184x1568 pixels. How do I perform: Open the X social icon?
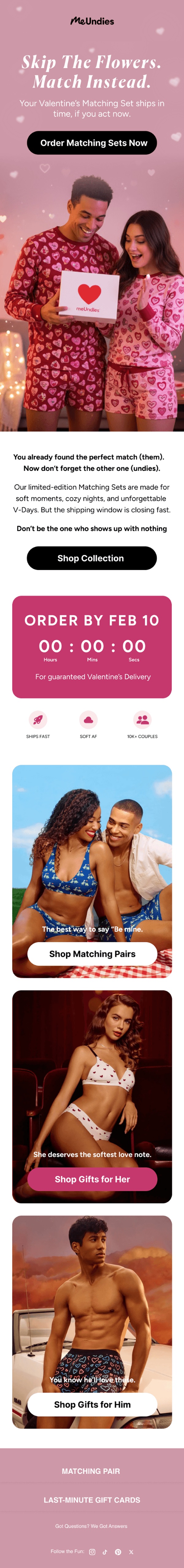click(x=131, y=1551)
